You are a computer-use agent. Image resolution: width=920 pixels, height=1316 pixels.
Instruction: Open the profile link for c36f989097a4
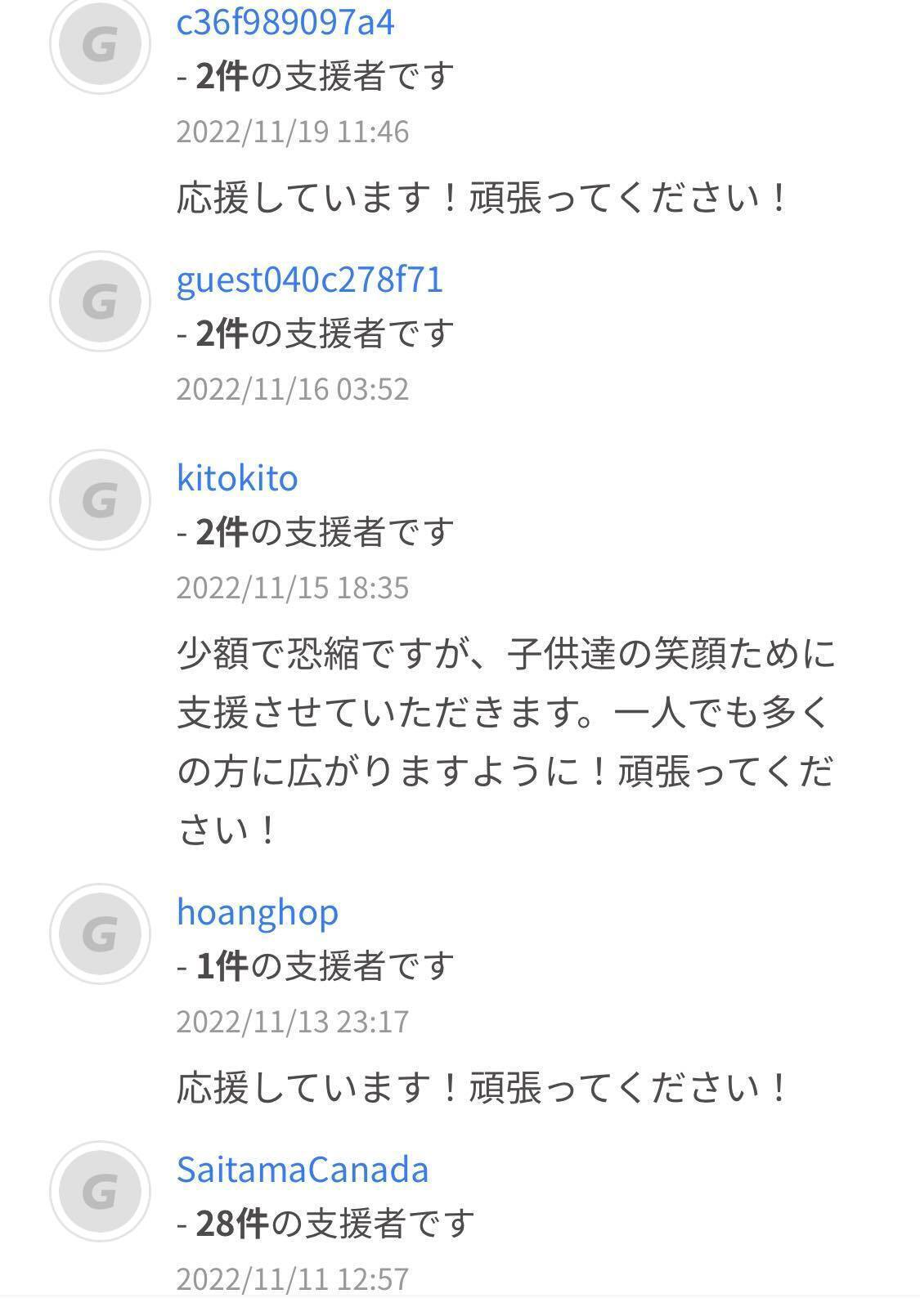285,22
